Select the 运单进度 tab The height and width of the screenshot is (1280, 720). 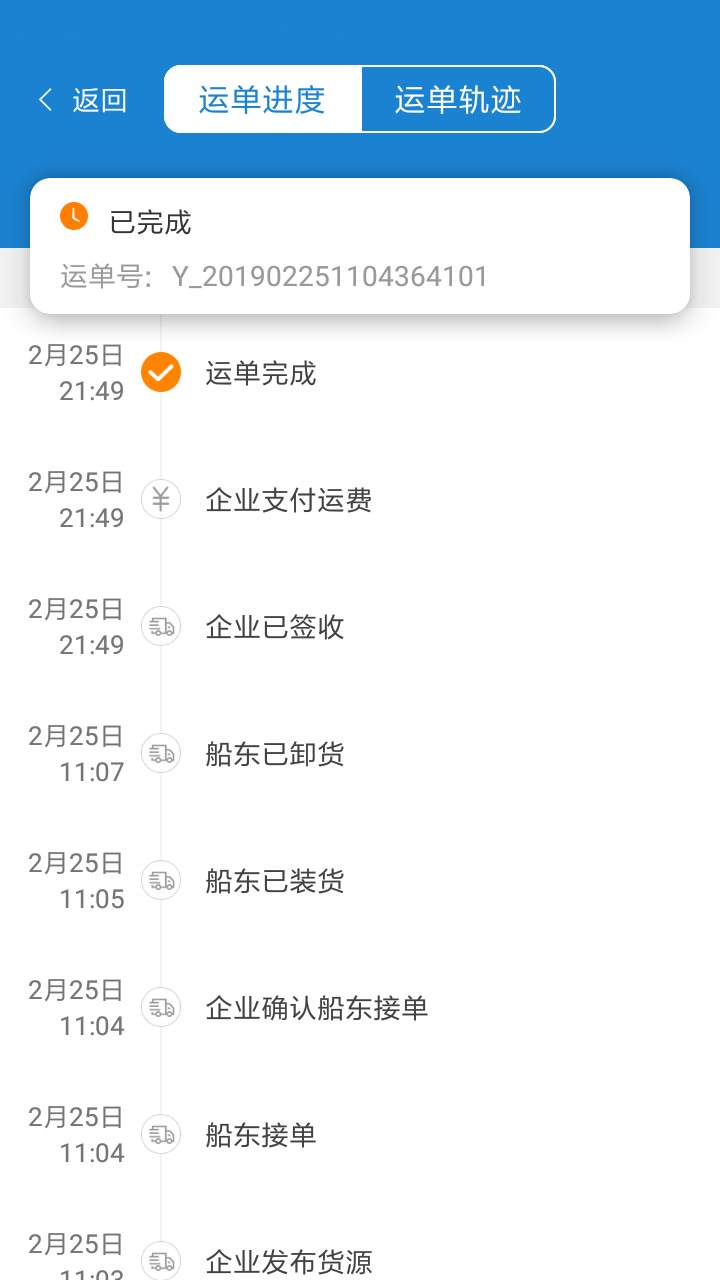pyautogui.click(x=263, y=99)
